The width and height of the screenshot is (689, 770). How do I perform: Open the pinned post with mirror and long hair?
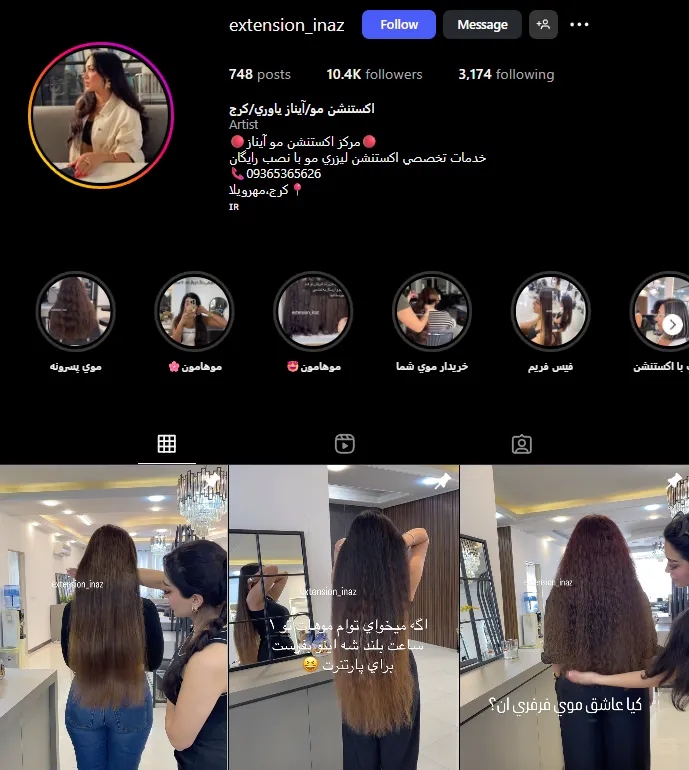(x=343, y=617)
